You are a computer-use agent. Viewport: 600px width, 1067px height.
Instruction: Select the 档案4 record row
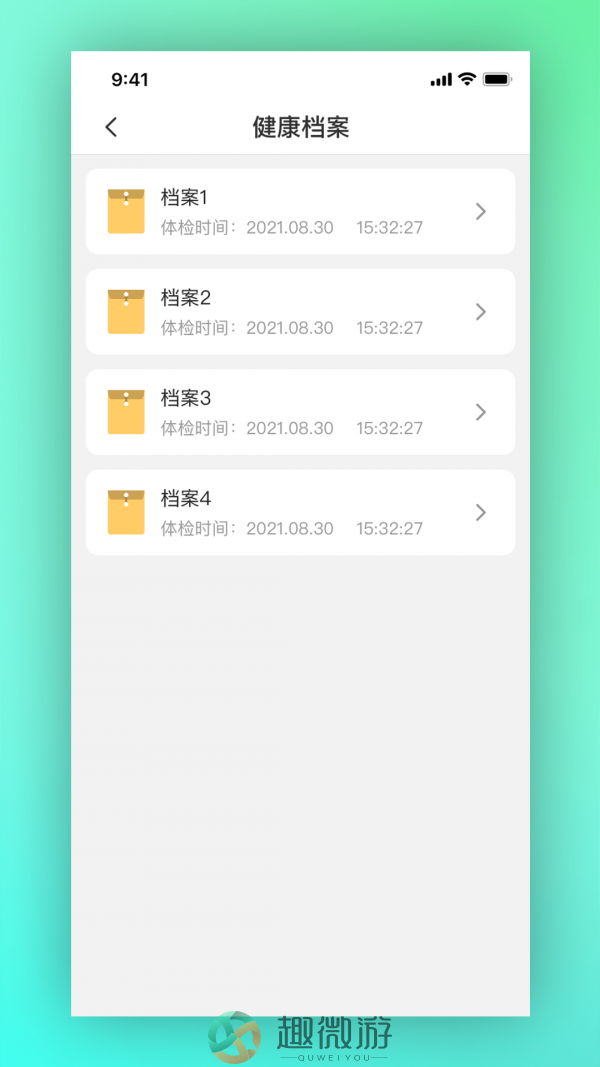click(x=300, y=512)
